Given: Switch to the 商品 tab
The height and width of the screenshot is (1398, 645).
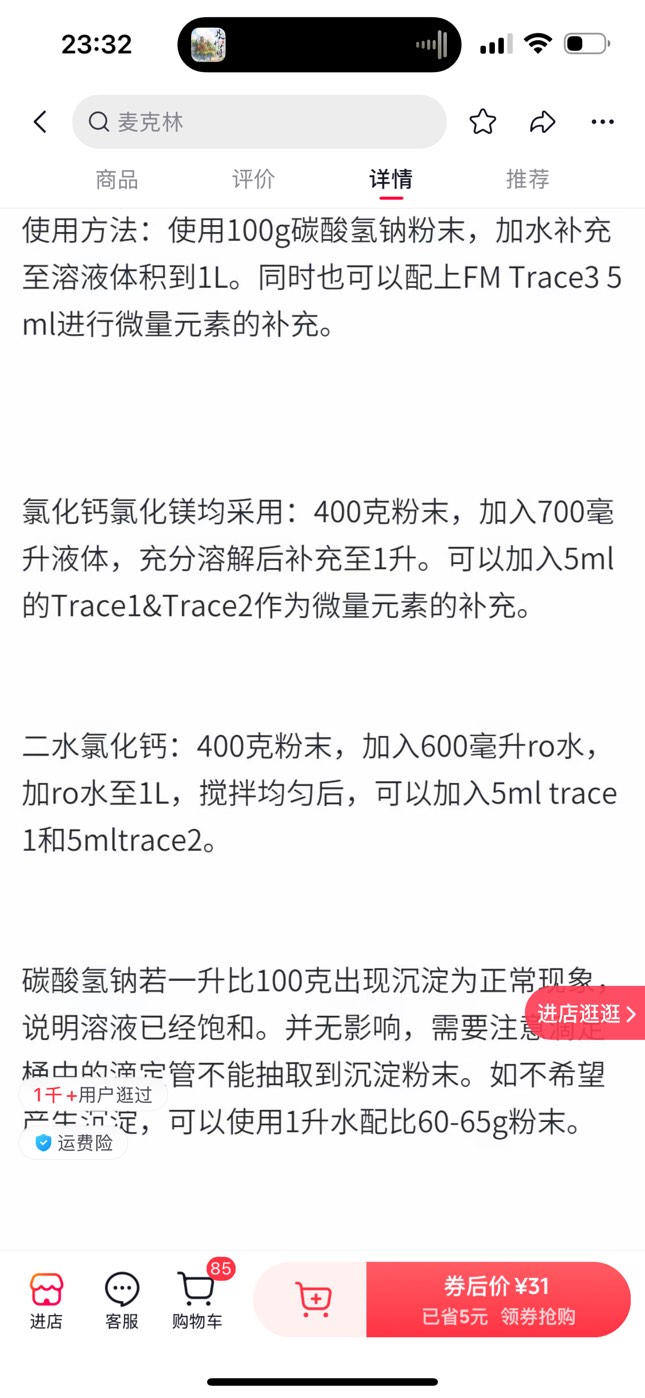Looking at the screenshot, I should coord(117,180).
